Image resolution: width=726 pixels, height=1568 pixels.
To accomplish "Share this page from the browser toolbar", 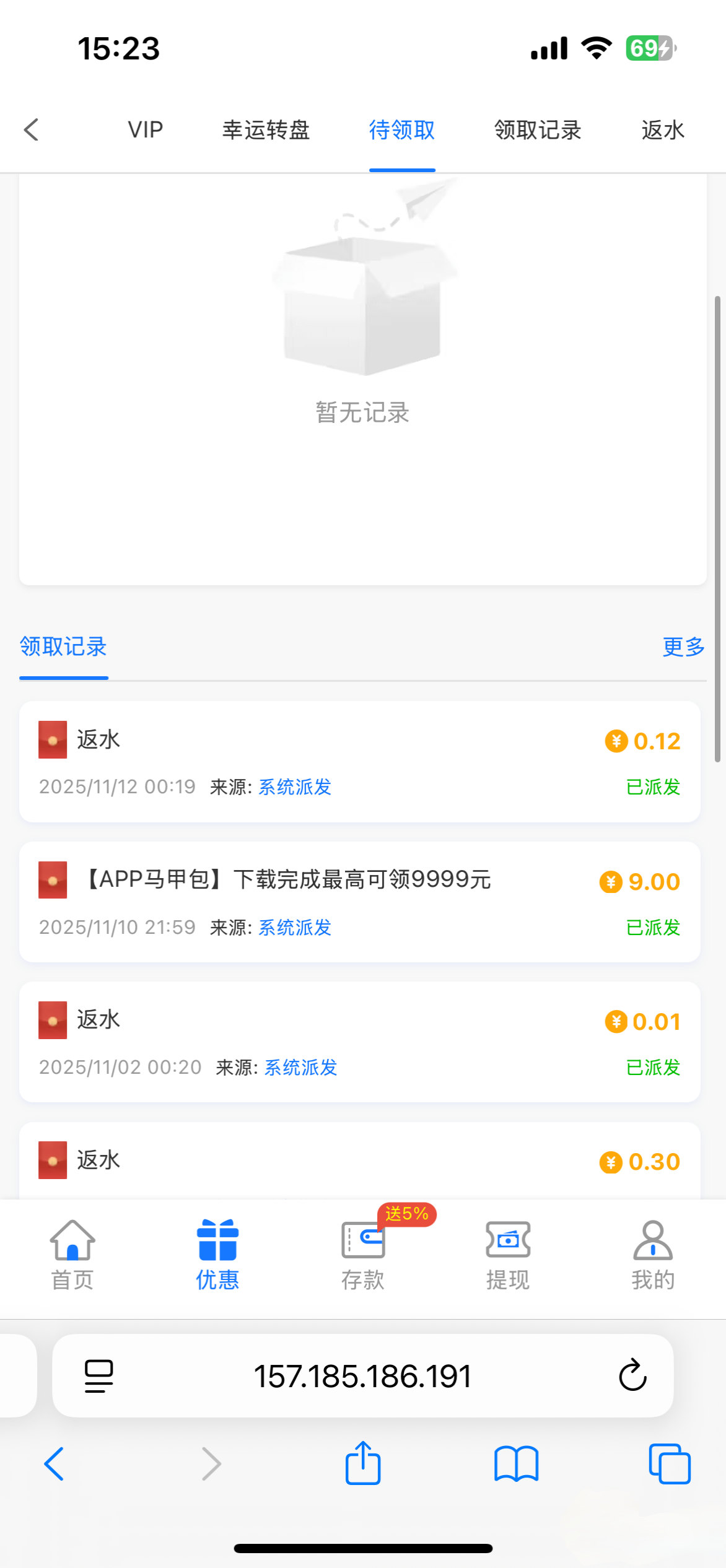I will [363, 1464].
